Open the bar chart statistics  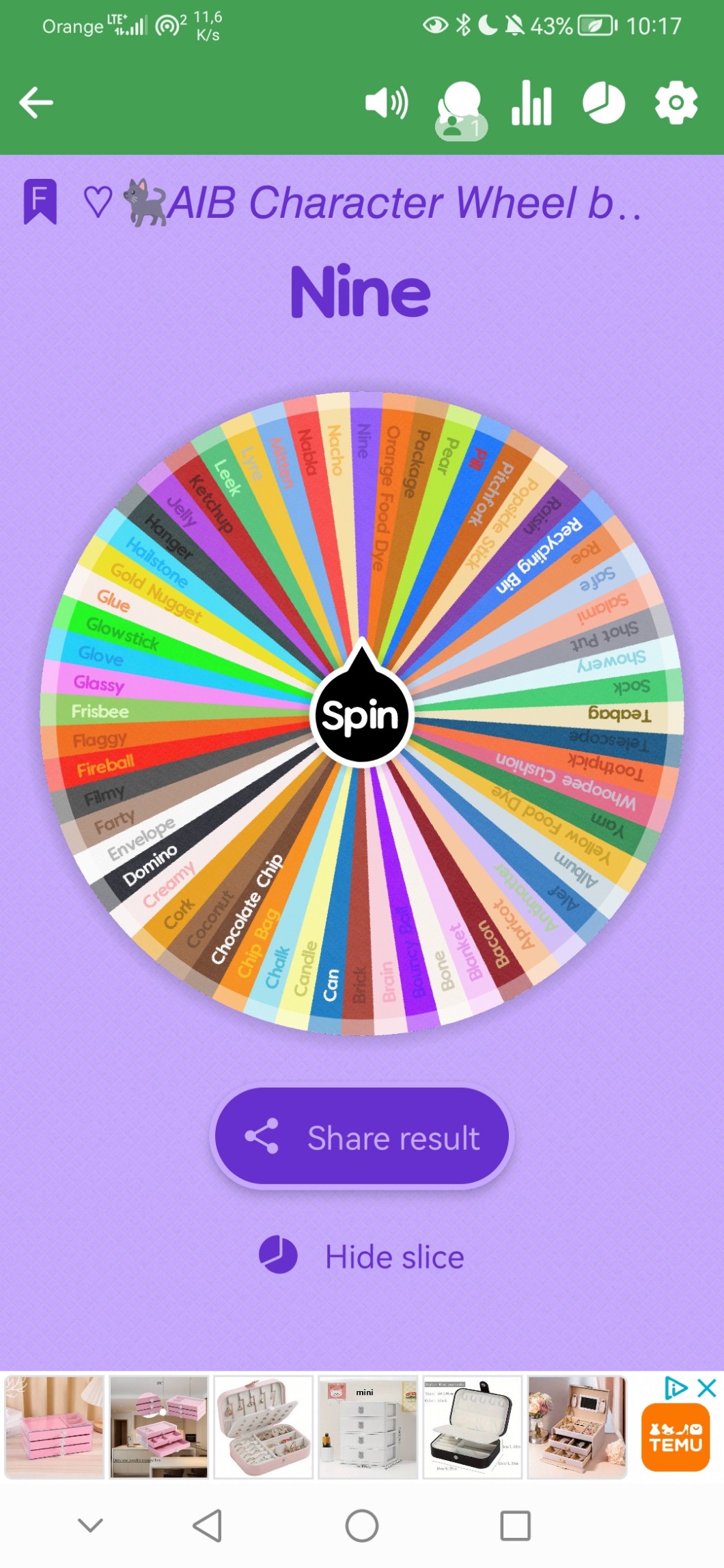tap(531, 103)
